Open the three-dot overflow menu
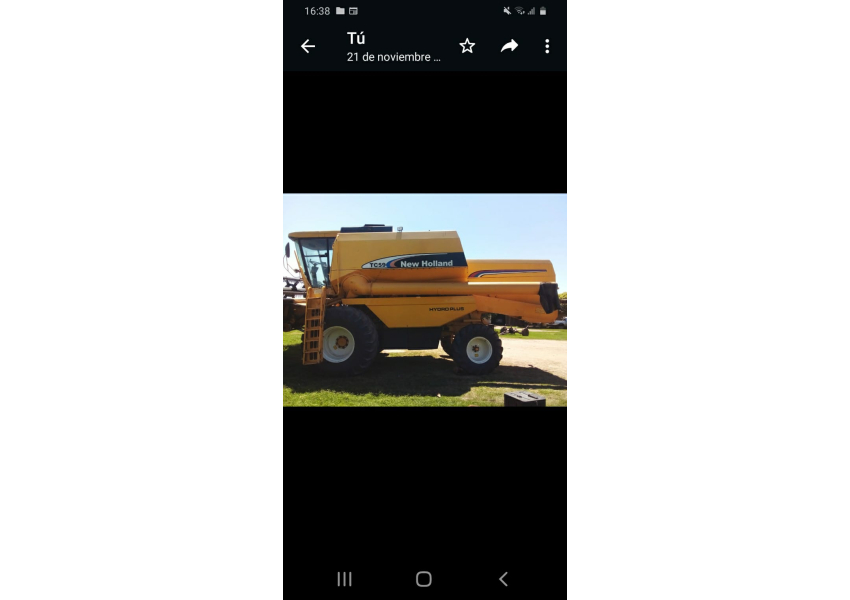850x600 pixels. tap(547, 46)
